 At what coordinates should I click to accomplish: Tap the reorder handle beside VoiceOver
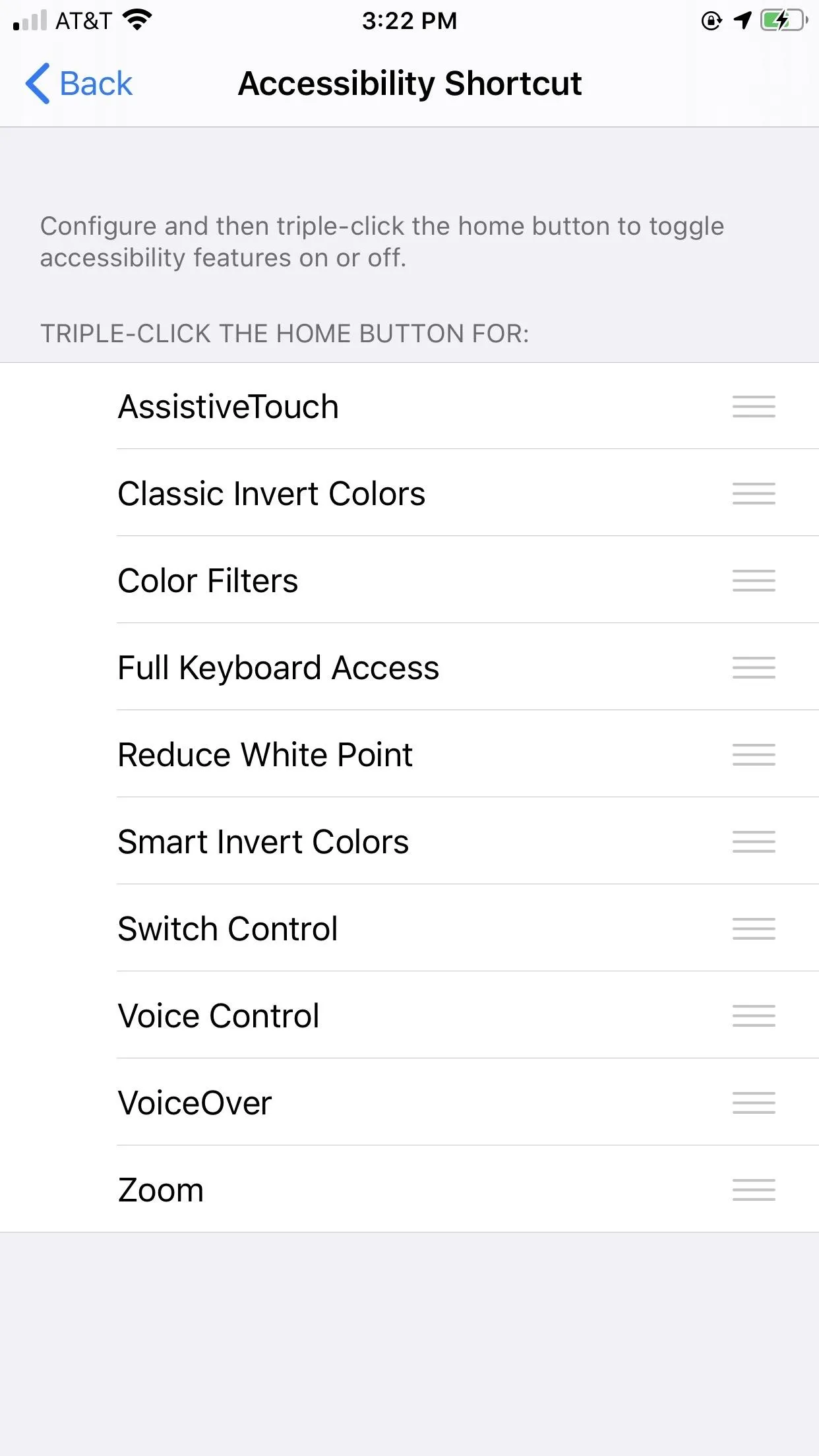[x=754, y=1103]
